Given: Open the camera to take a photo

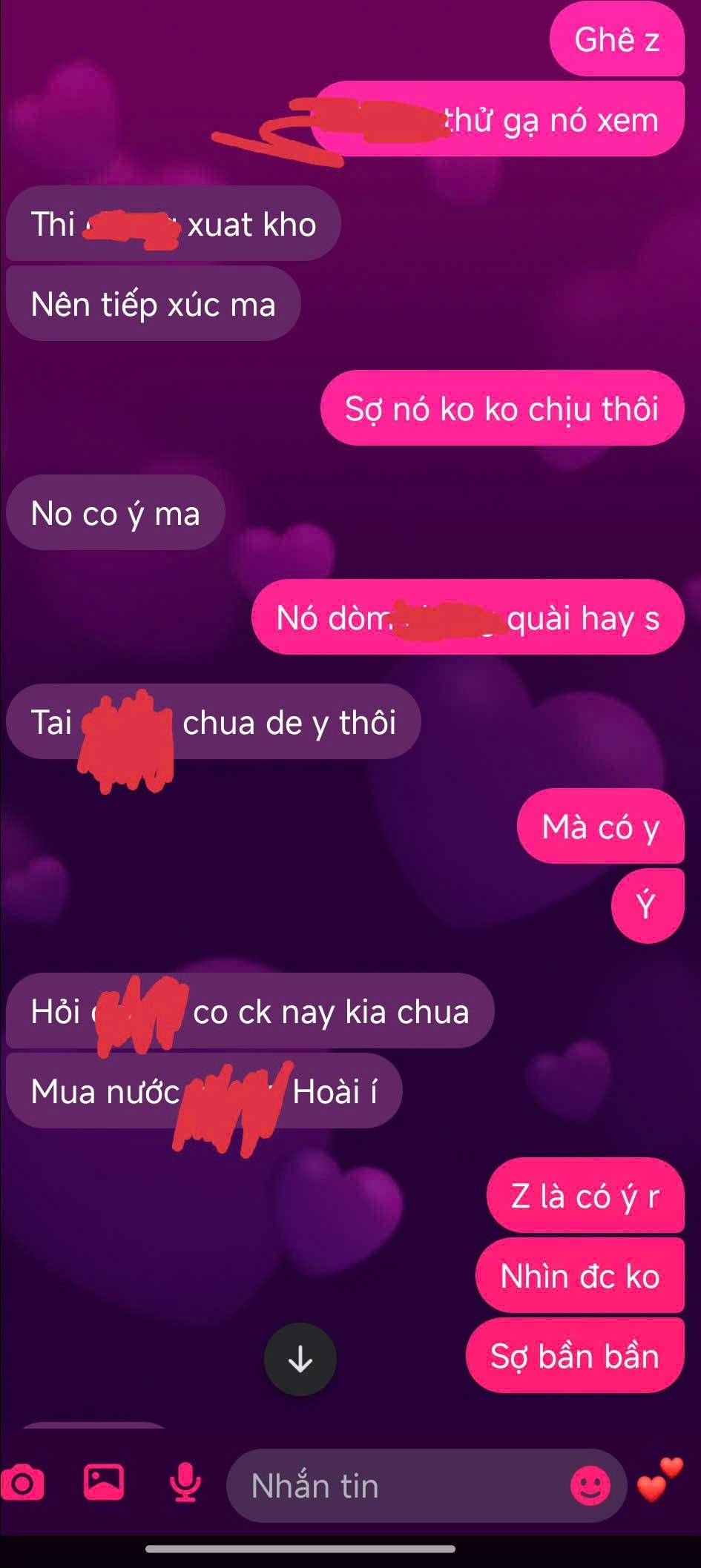Looking at the screenshot, I should (23, 1483).
